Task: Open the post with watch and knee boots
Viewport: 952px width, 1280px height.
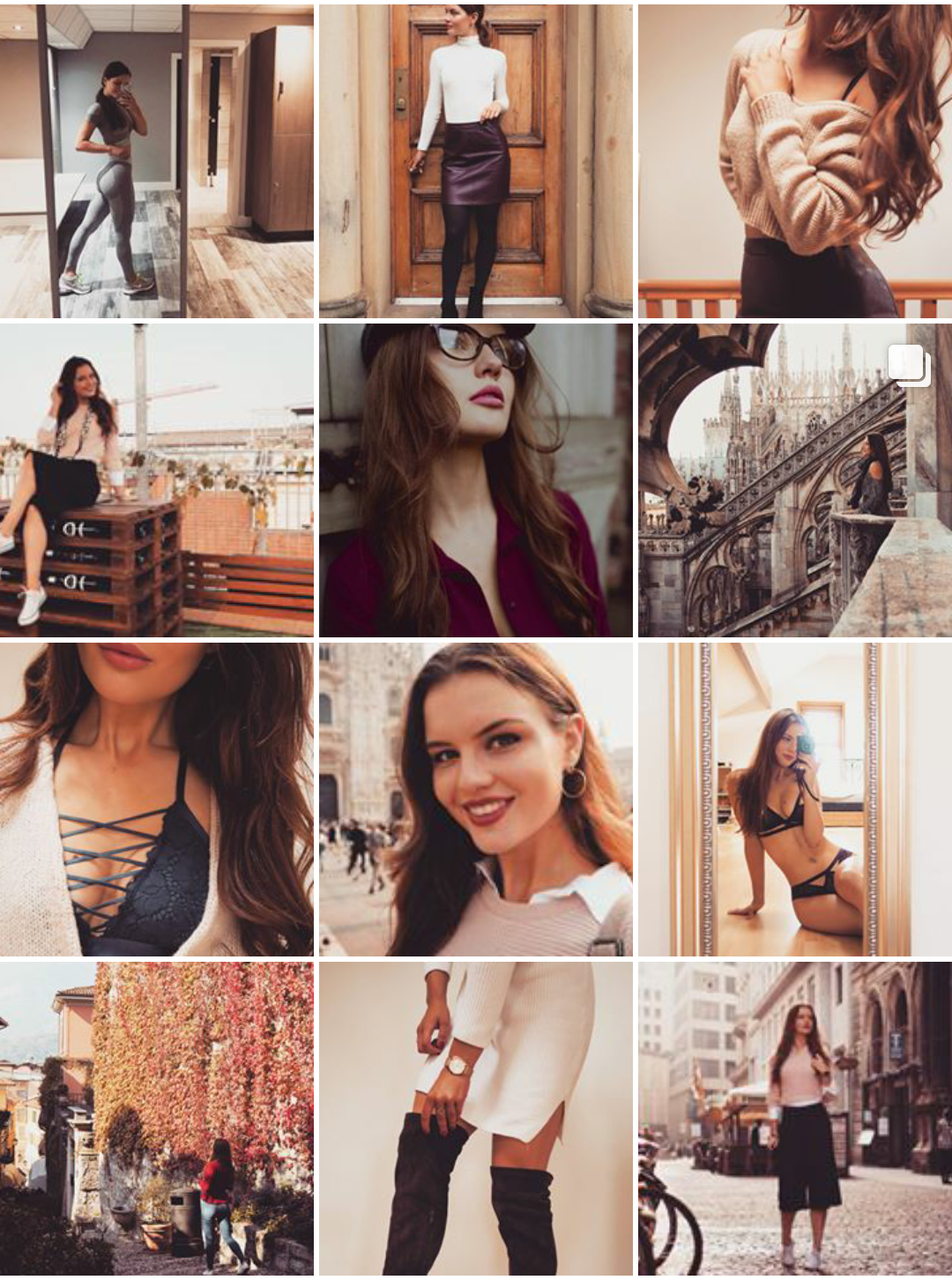Action: click(476, 1118)
